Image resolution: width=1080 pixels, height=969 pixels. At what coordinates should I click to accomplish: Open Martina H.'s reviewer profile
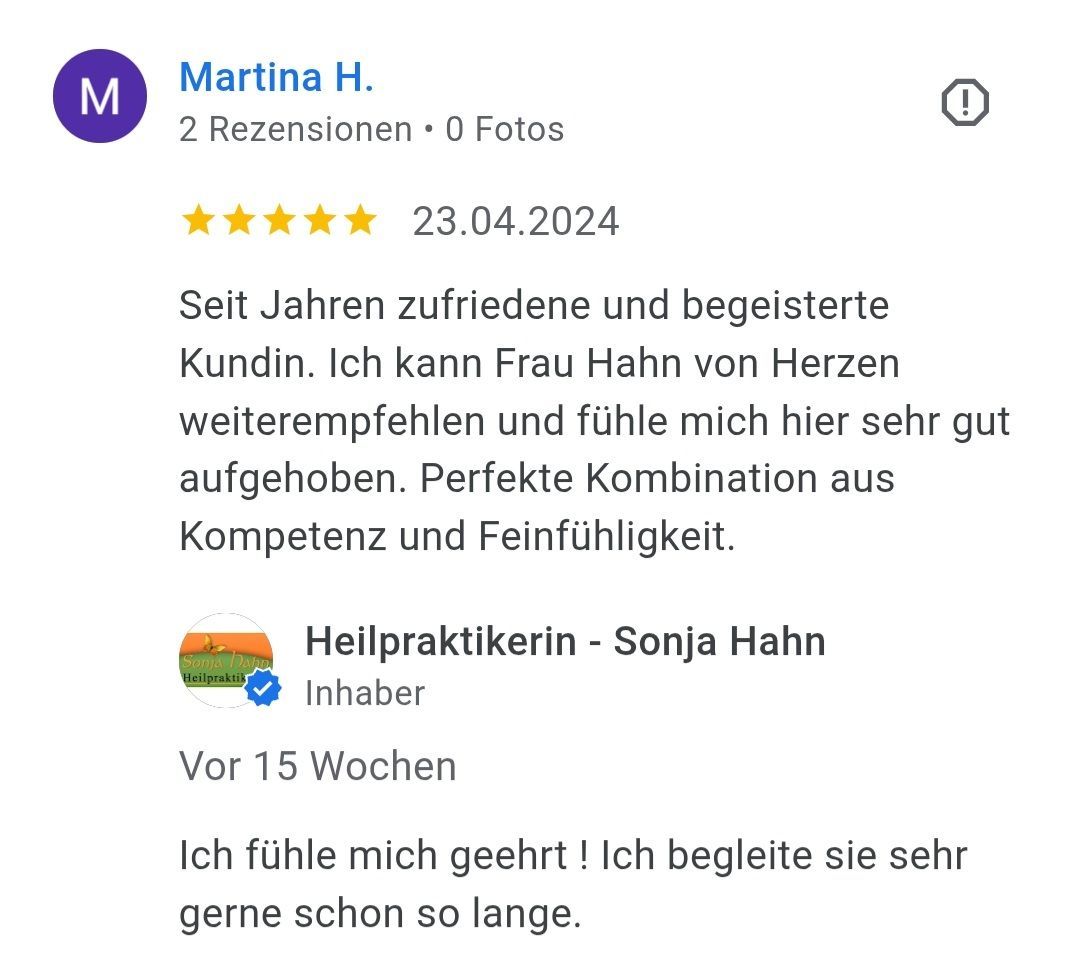click(x=276, y=77)
